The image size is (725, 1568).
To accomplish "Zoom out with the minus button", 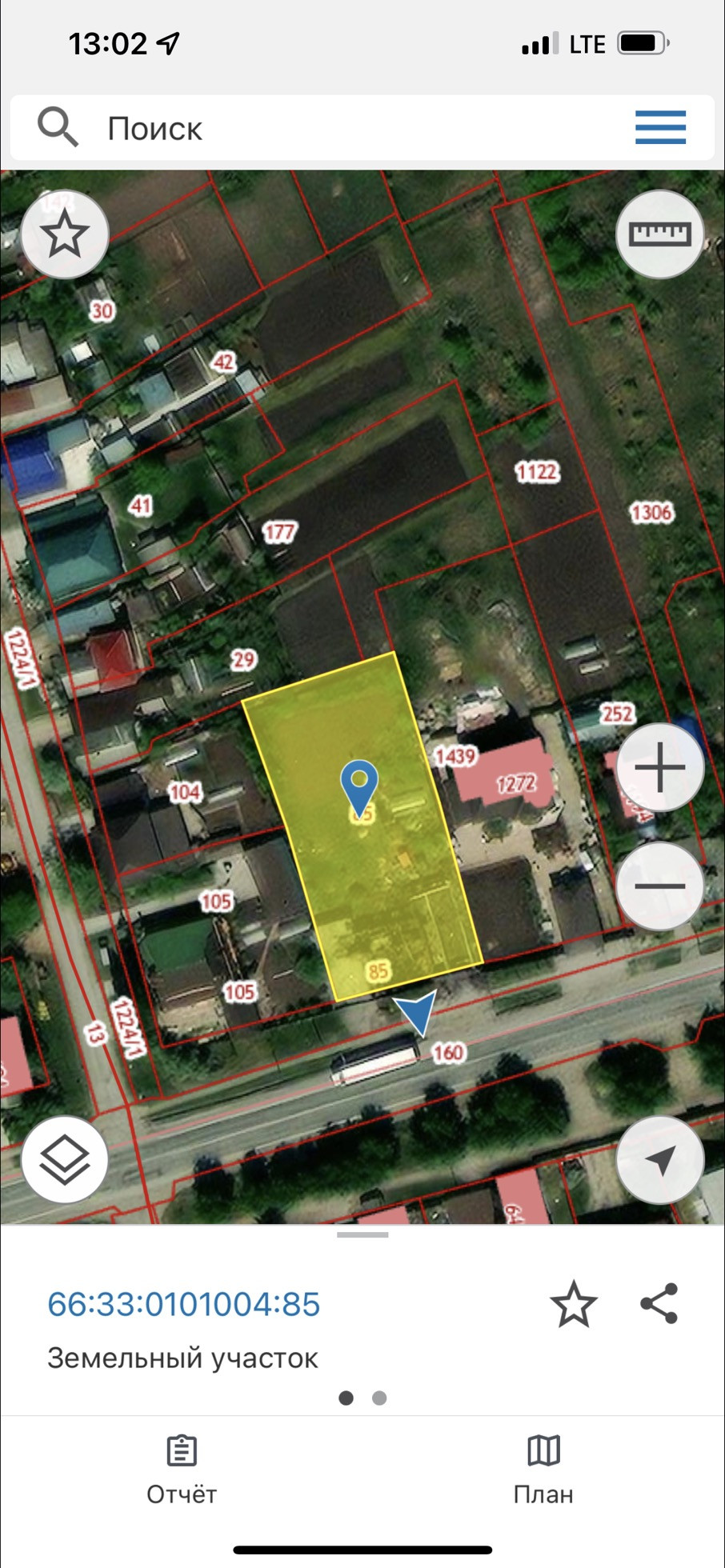I will click(x=659, y=886).
